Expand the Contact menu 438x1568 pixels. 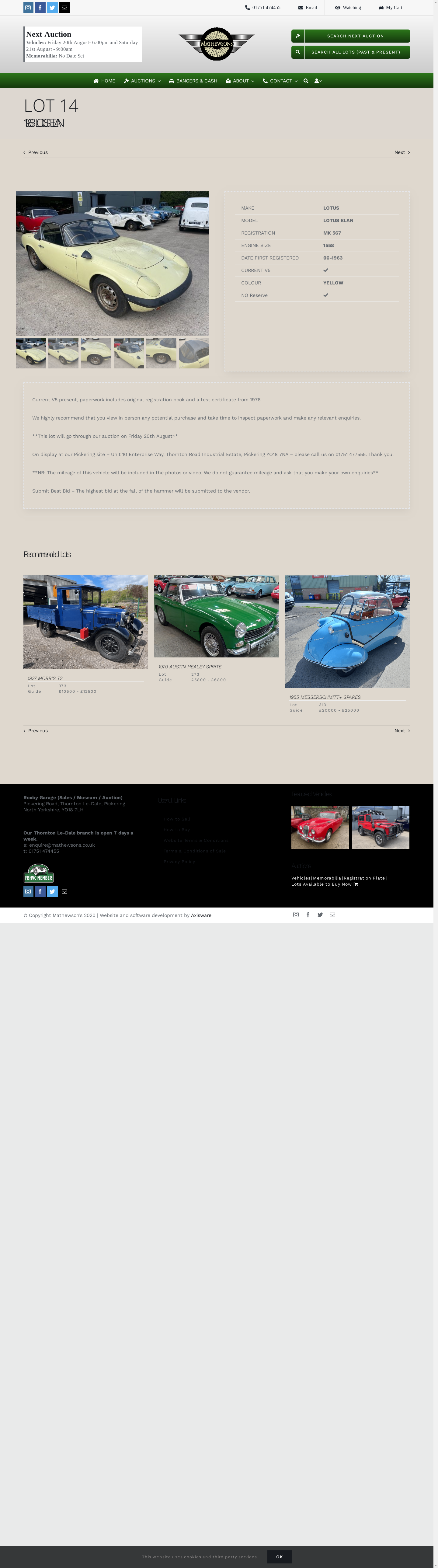point(280,81)
